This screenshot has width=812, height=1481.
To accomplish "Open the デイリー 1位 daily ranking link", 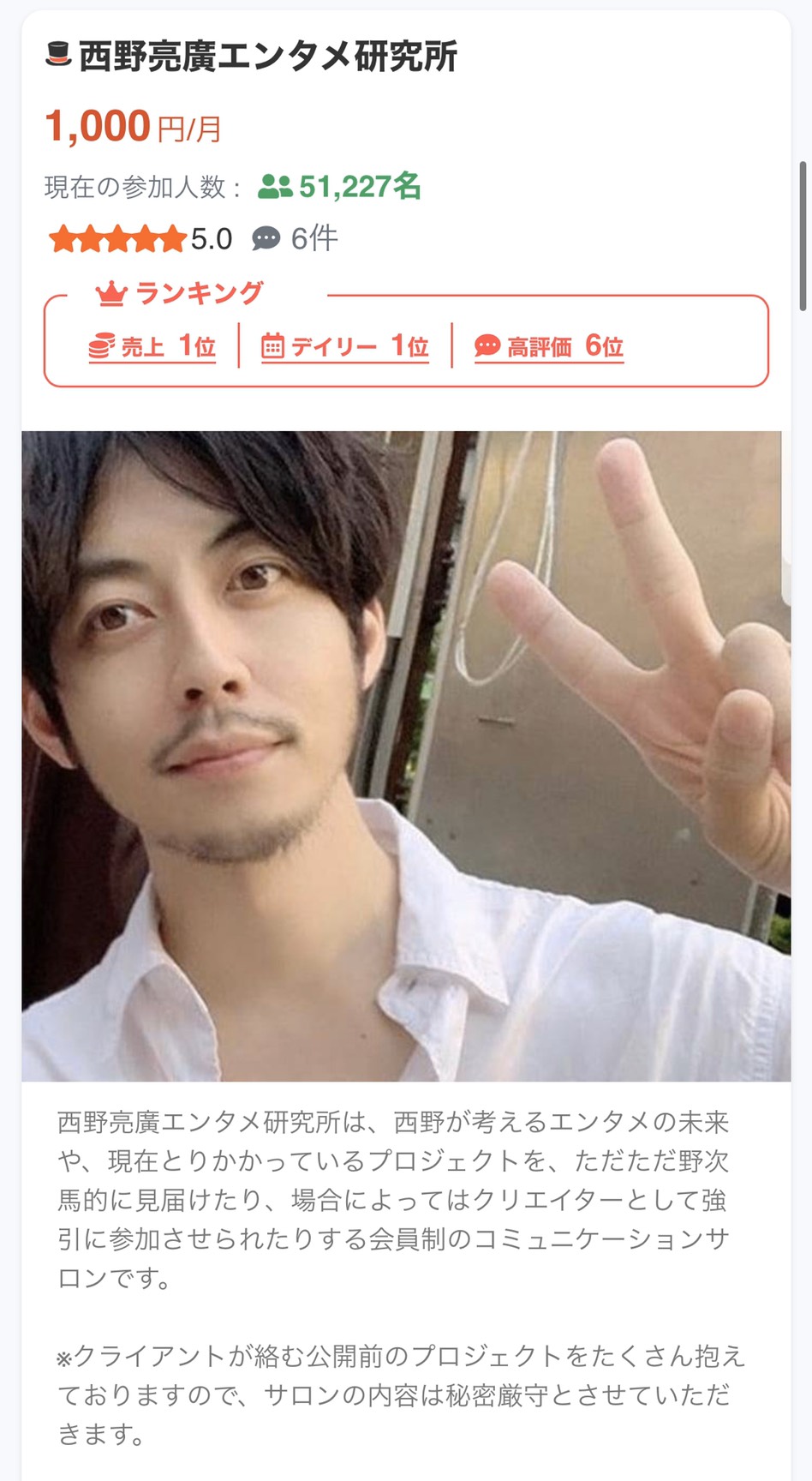I will 344,346.
